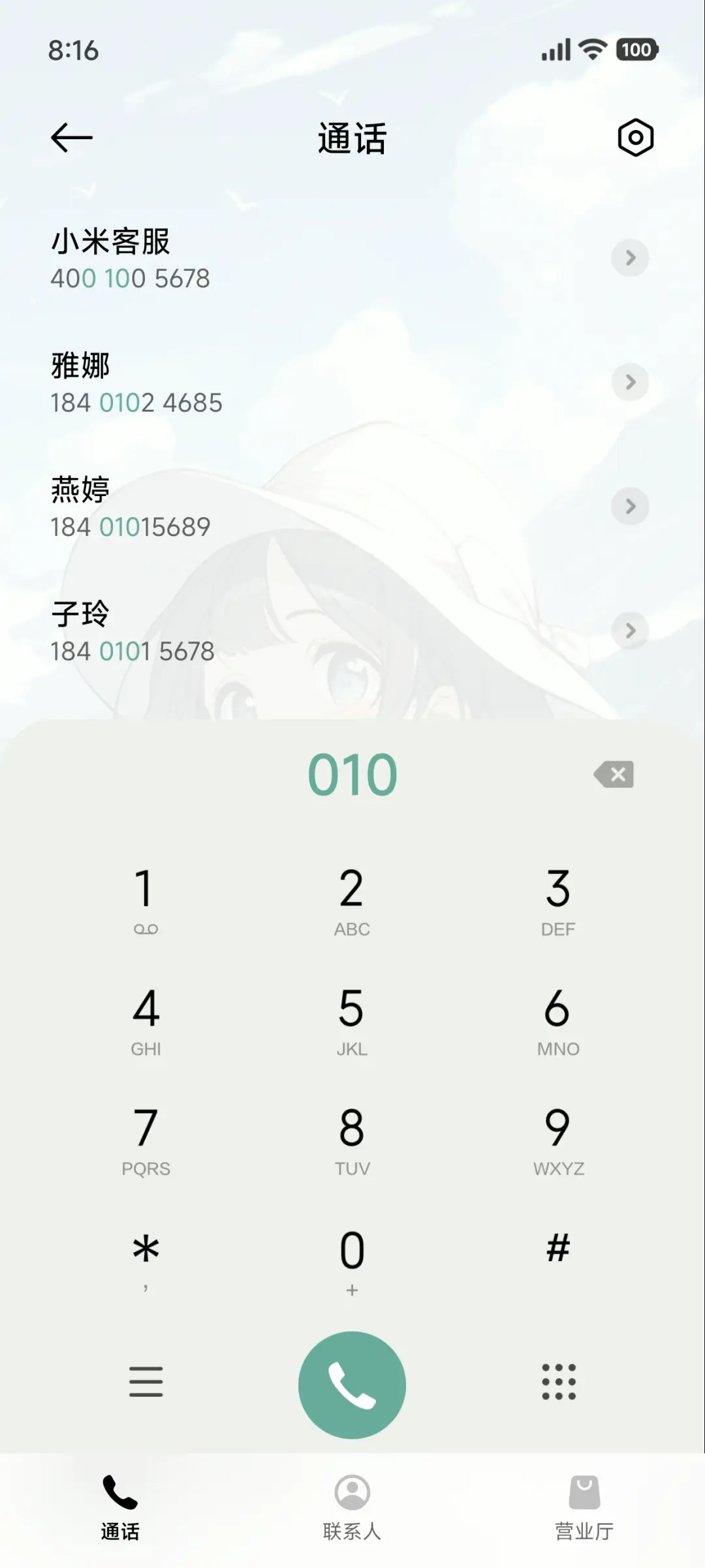Open the call menu via hamburger icon
Viewport: 705px width, 1568px height.
146,1382
